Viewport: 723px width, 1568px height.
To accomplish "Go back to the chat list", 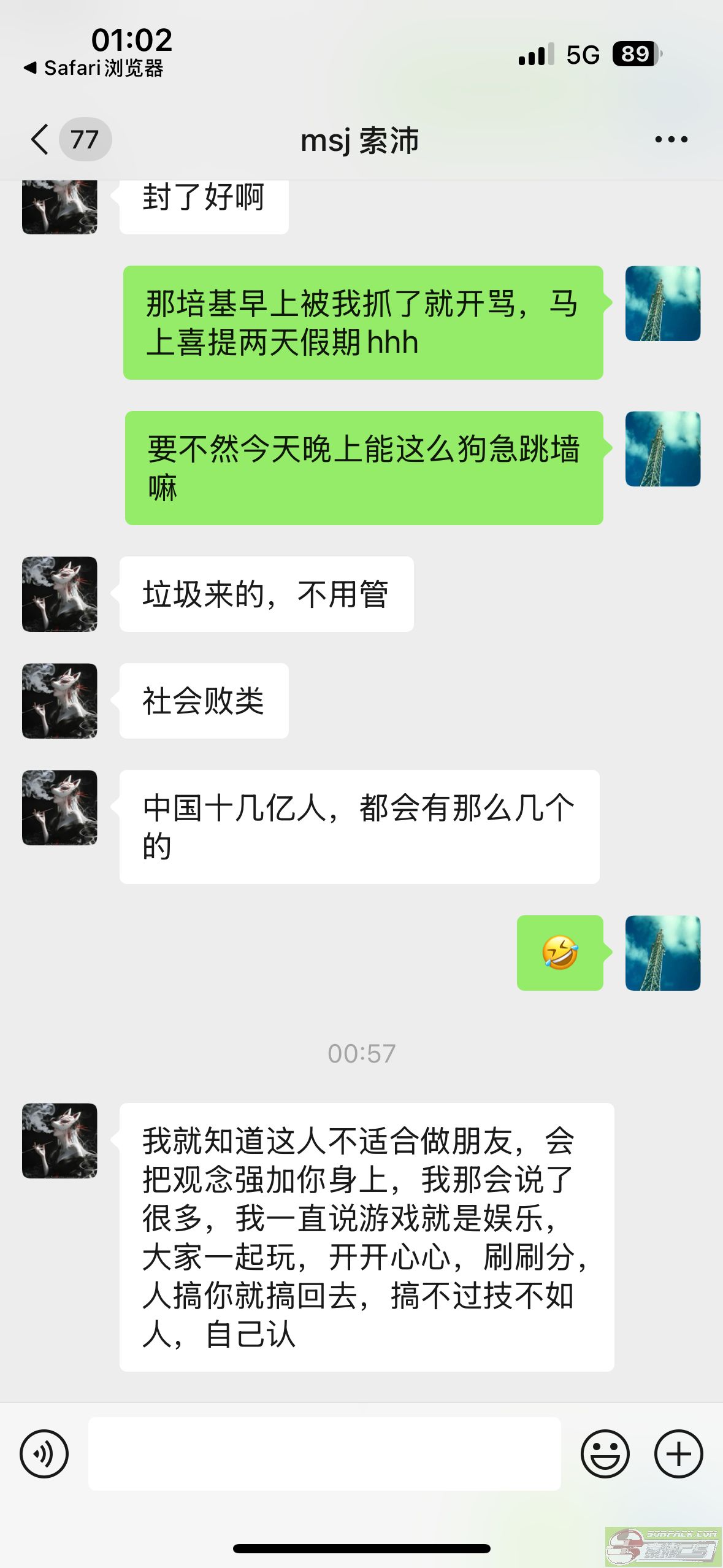I will click(x=40, y=139).
